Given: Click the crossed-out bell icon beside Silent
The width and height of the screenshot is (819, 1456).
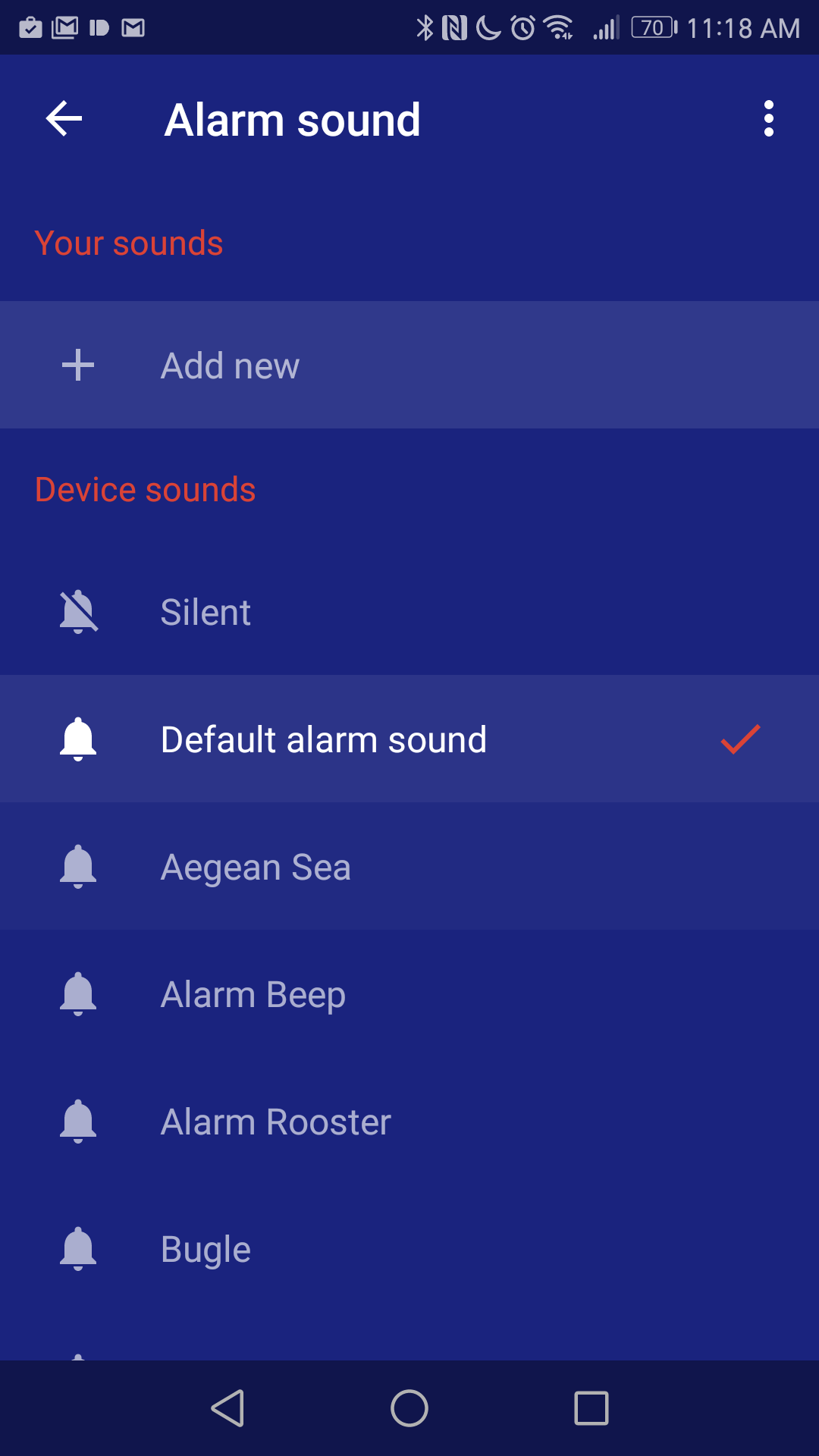Looking at the screenshot, I should (78, 611).
